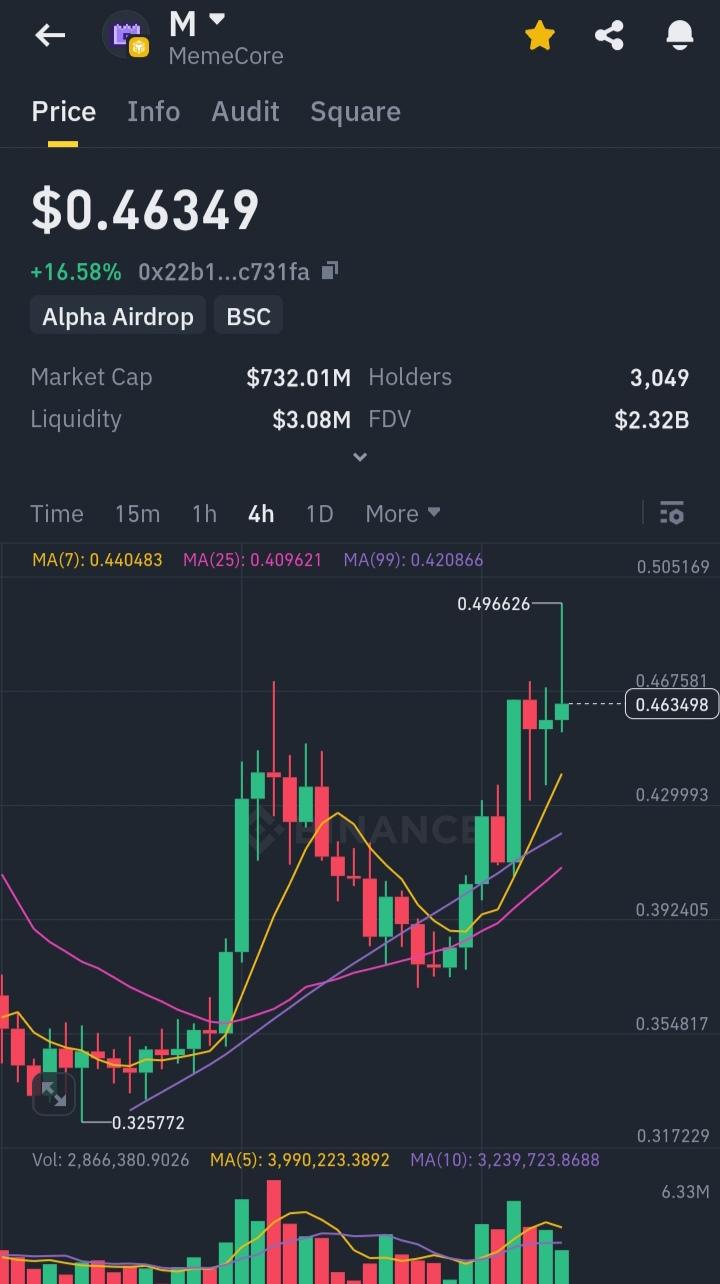The image size is (720, 1284).
Task: Switch to the Info tab
Action: (153, 112)
